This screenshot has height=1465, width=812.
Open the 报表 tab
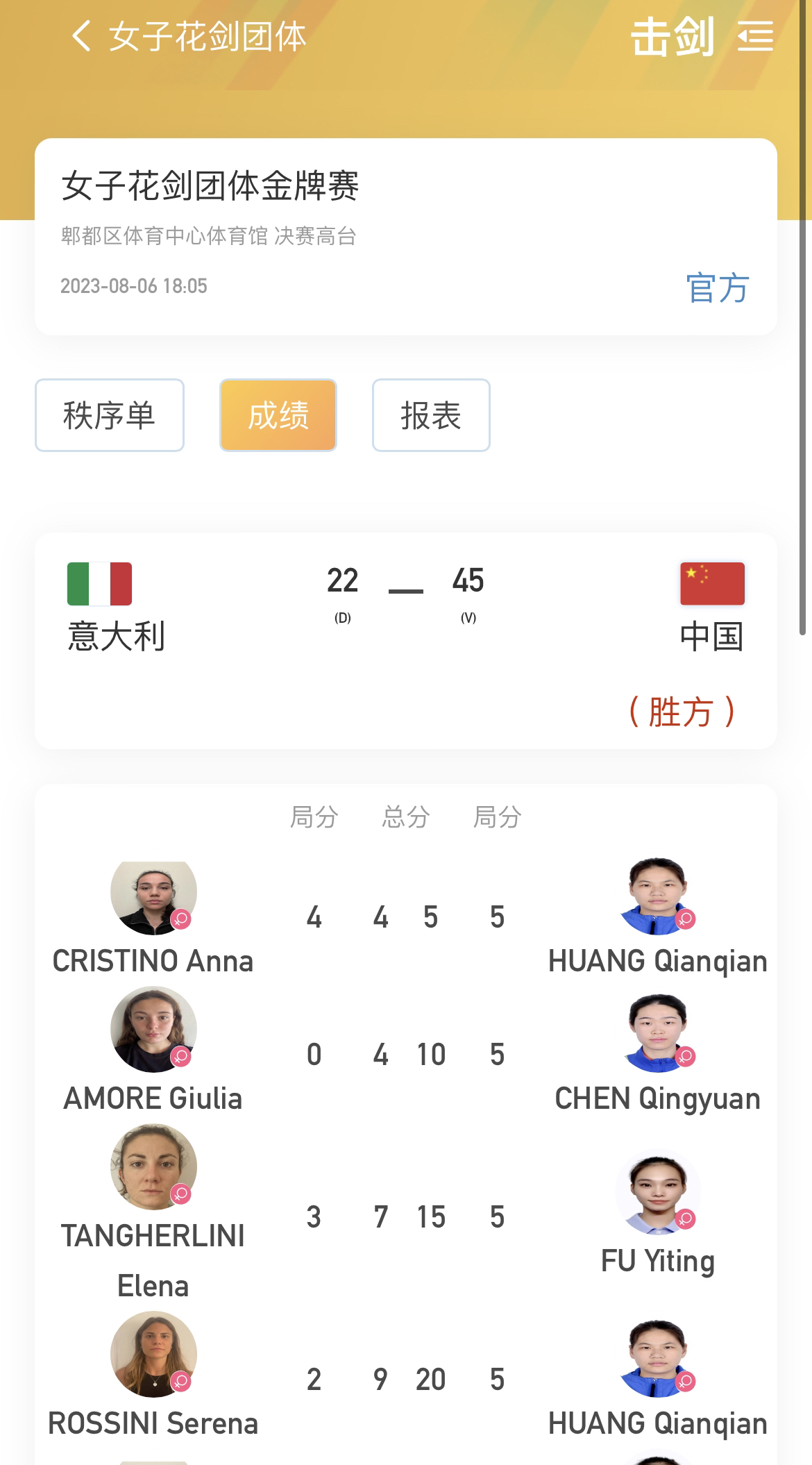click(431, 415)
